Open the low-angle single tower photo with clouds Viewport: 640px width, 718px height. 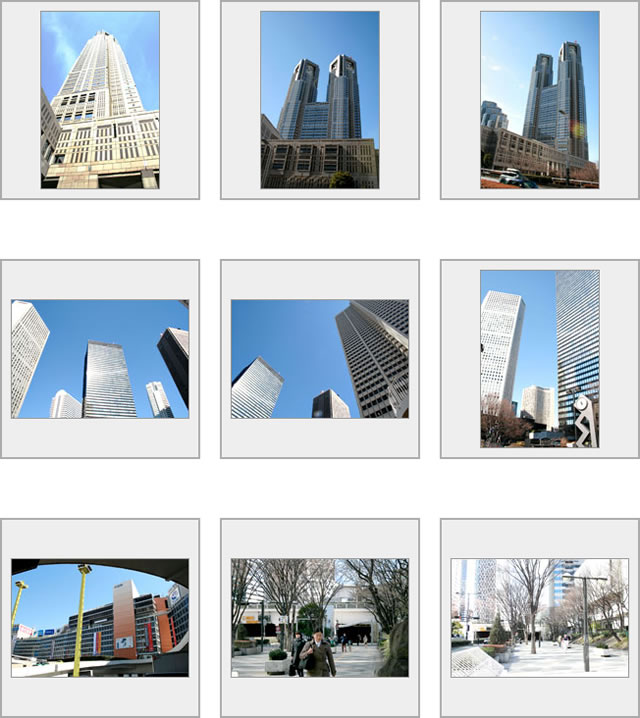point(100,100)
